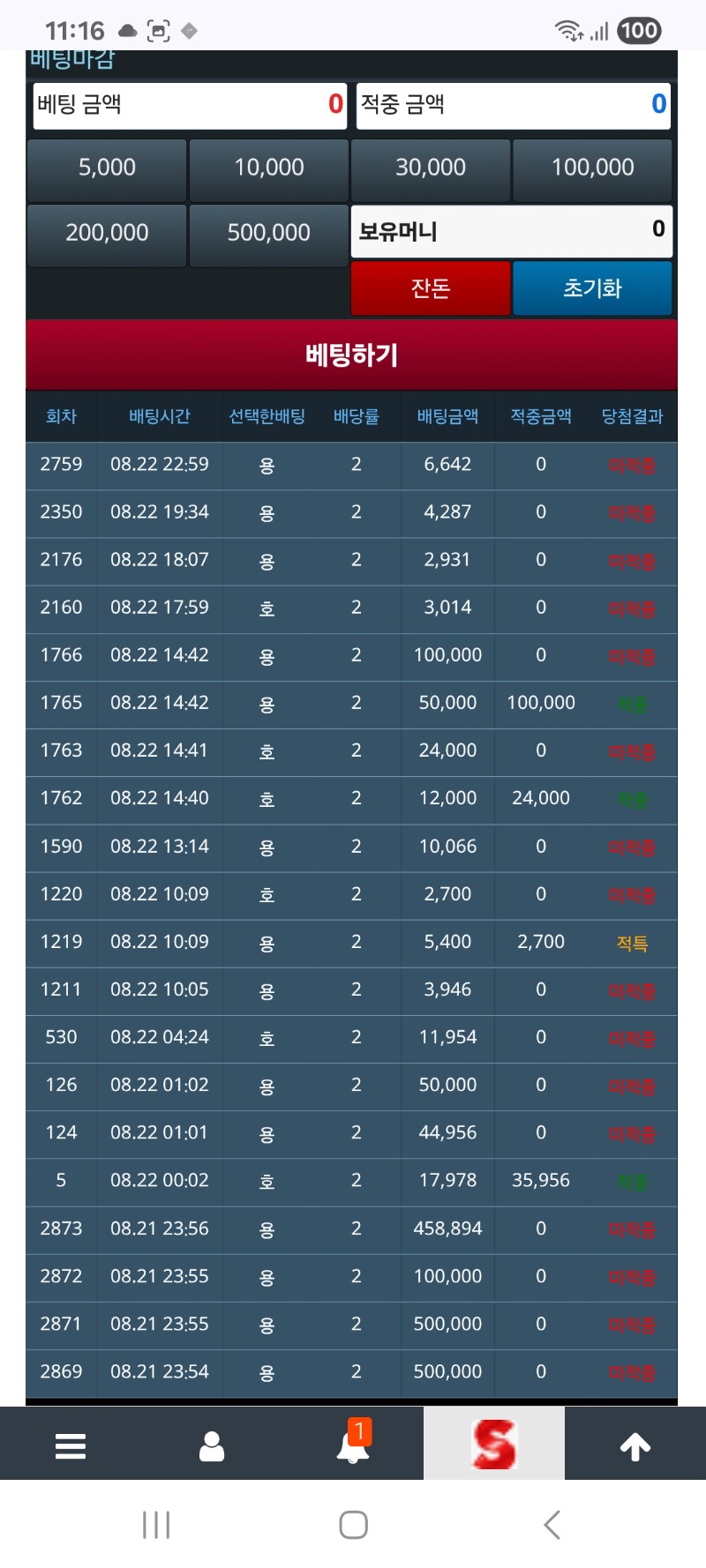Choose the 500,000 amount button

tap(269, 235)
